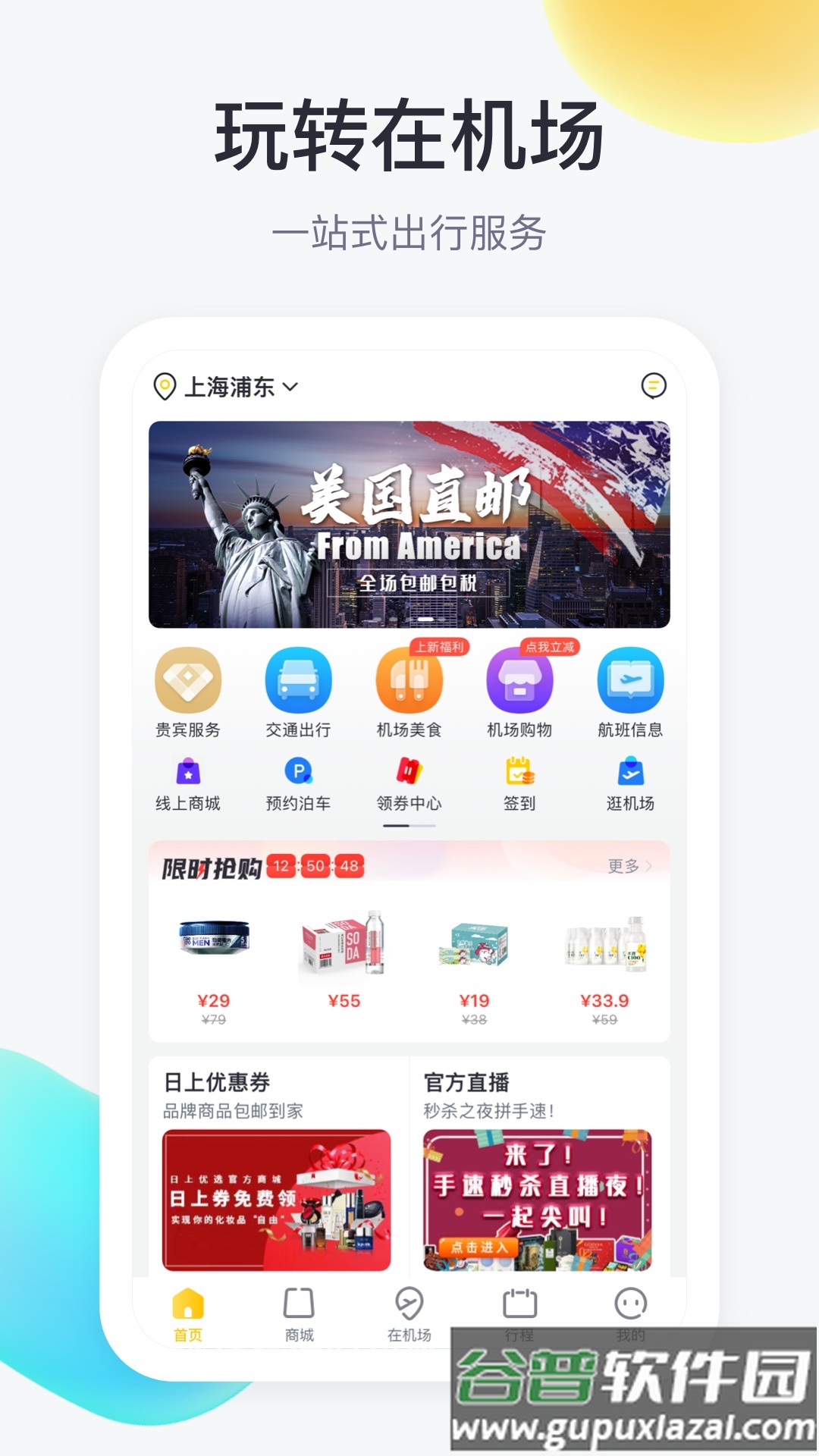Click 更多 to see more flash deals
Image resolution: width=819 pixels, height=1456 pixels.
pyautogui.click(x=628, y=865)
